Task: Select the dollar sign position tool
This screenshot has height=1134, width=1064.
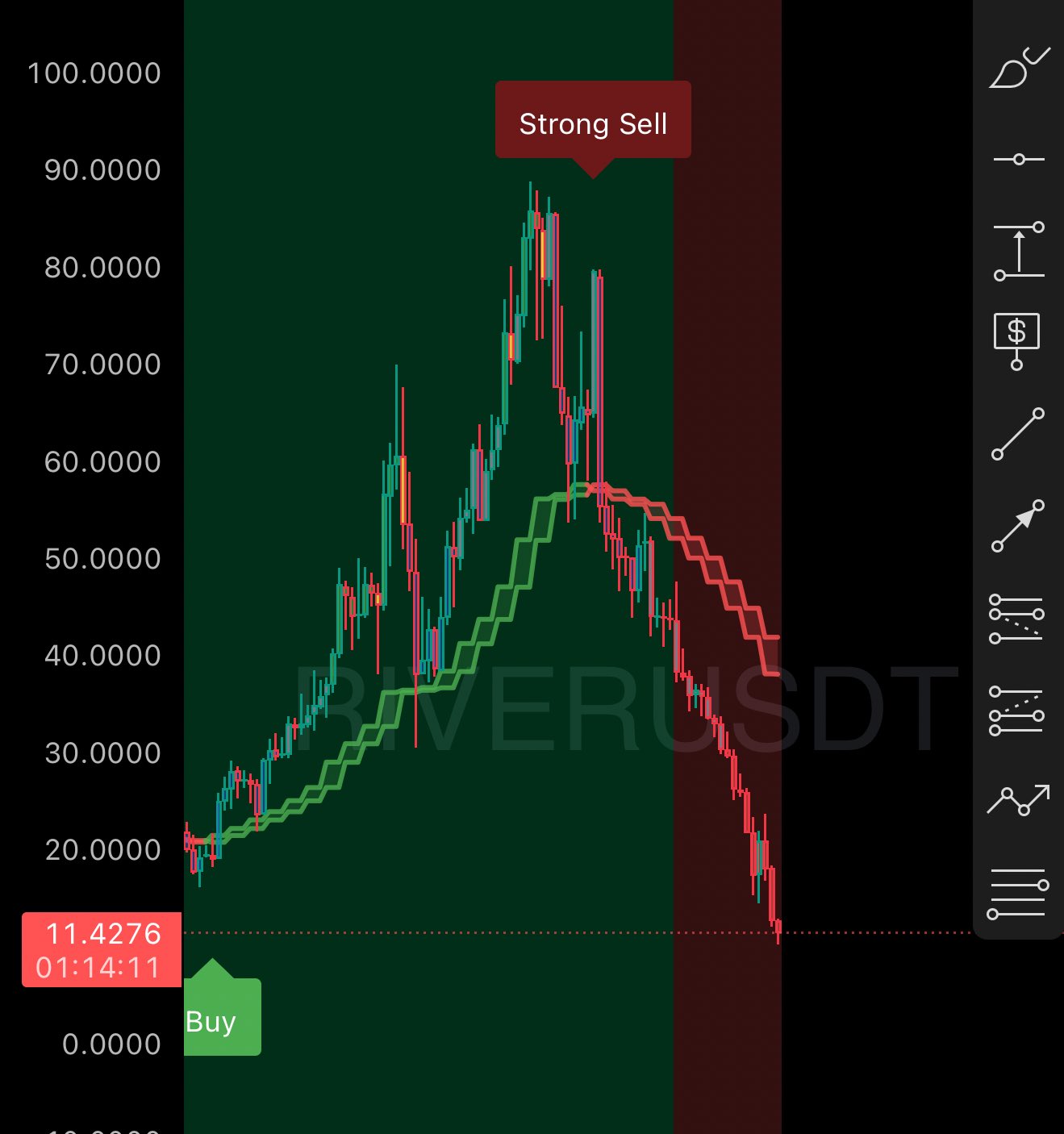Action: pos(1016,340)
